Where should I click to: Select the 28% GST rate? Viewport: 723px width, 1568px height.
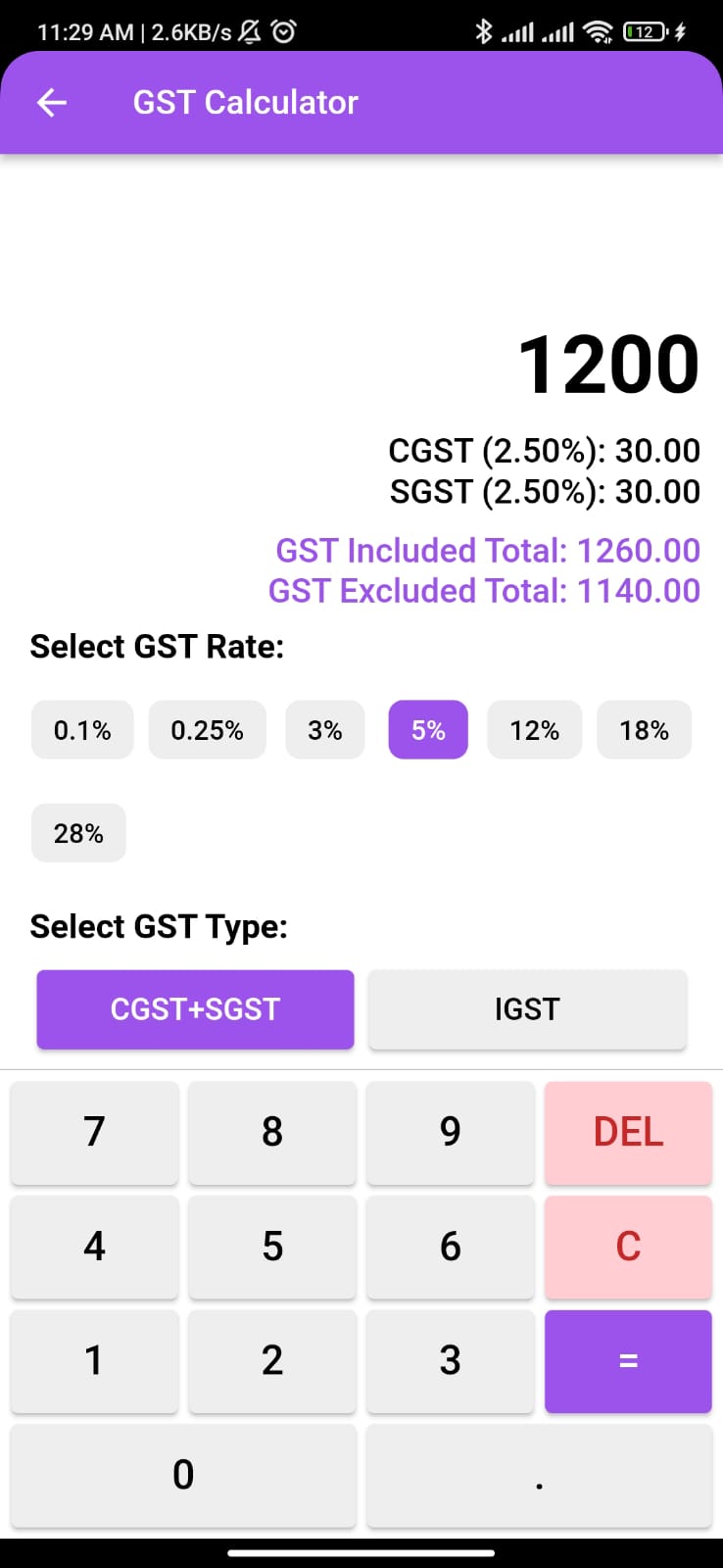click(x=78, y=833)
